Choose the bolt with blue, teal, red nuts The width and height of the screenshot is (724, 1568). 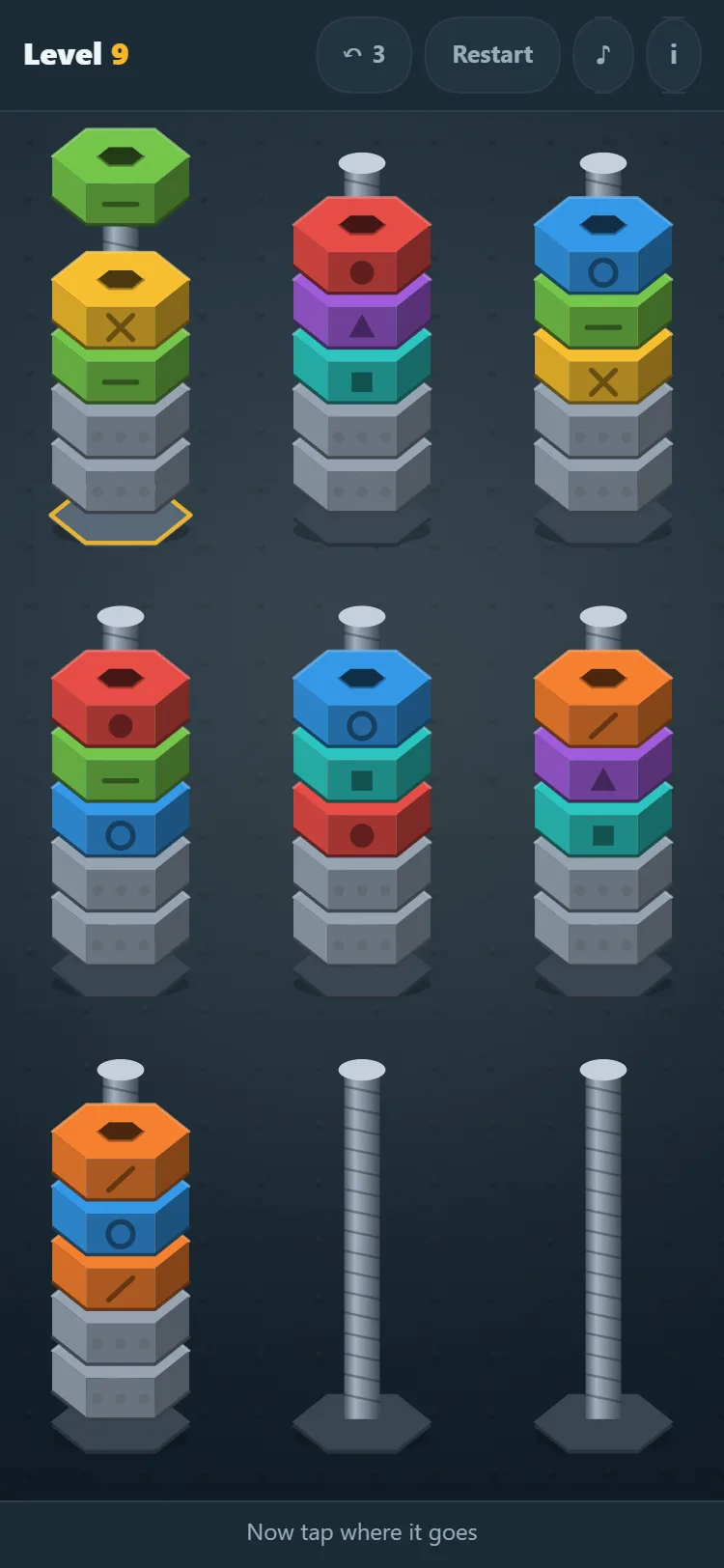[x=362, y=802]
